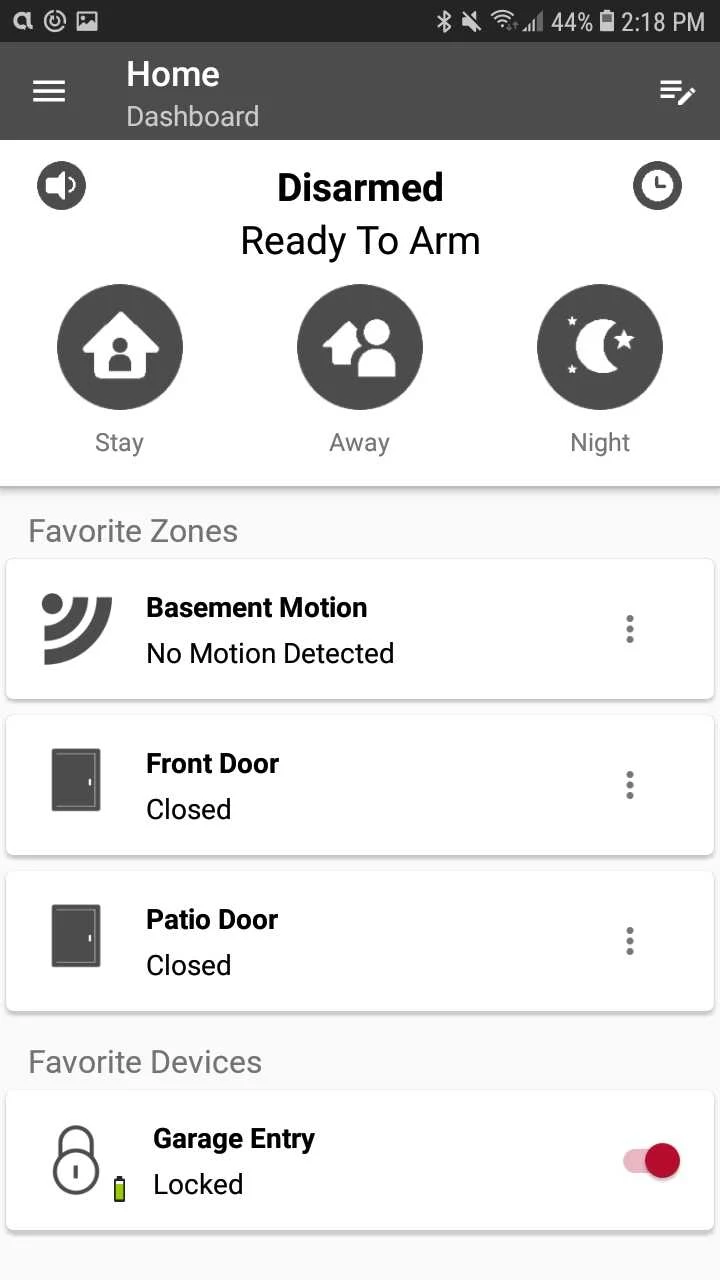Arm the system in Stay mode
Screen dimensions: 720x1280
click(120, 347)
